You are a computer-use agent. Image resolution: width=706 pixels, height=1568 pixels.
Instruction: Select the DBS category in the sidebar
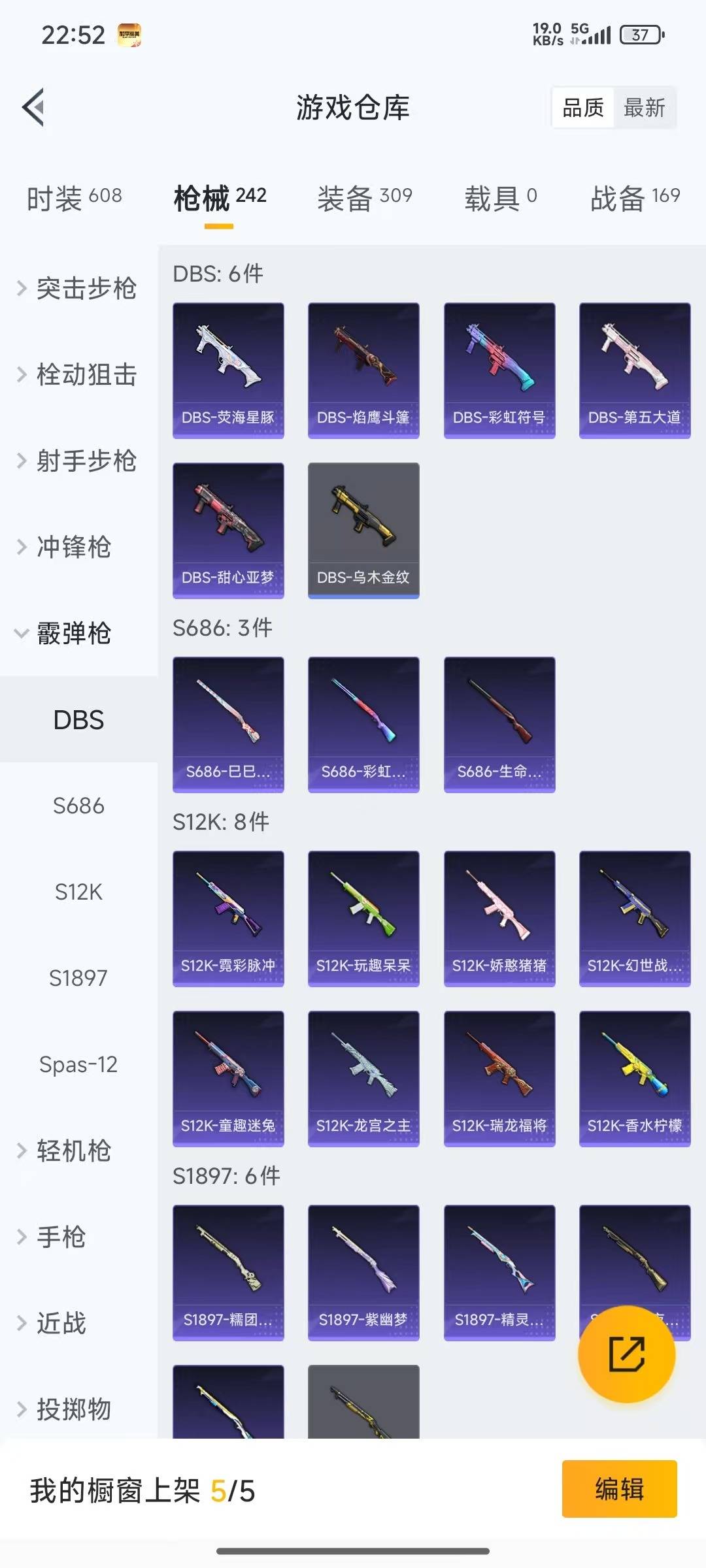tap(78, 720)
